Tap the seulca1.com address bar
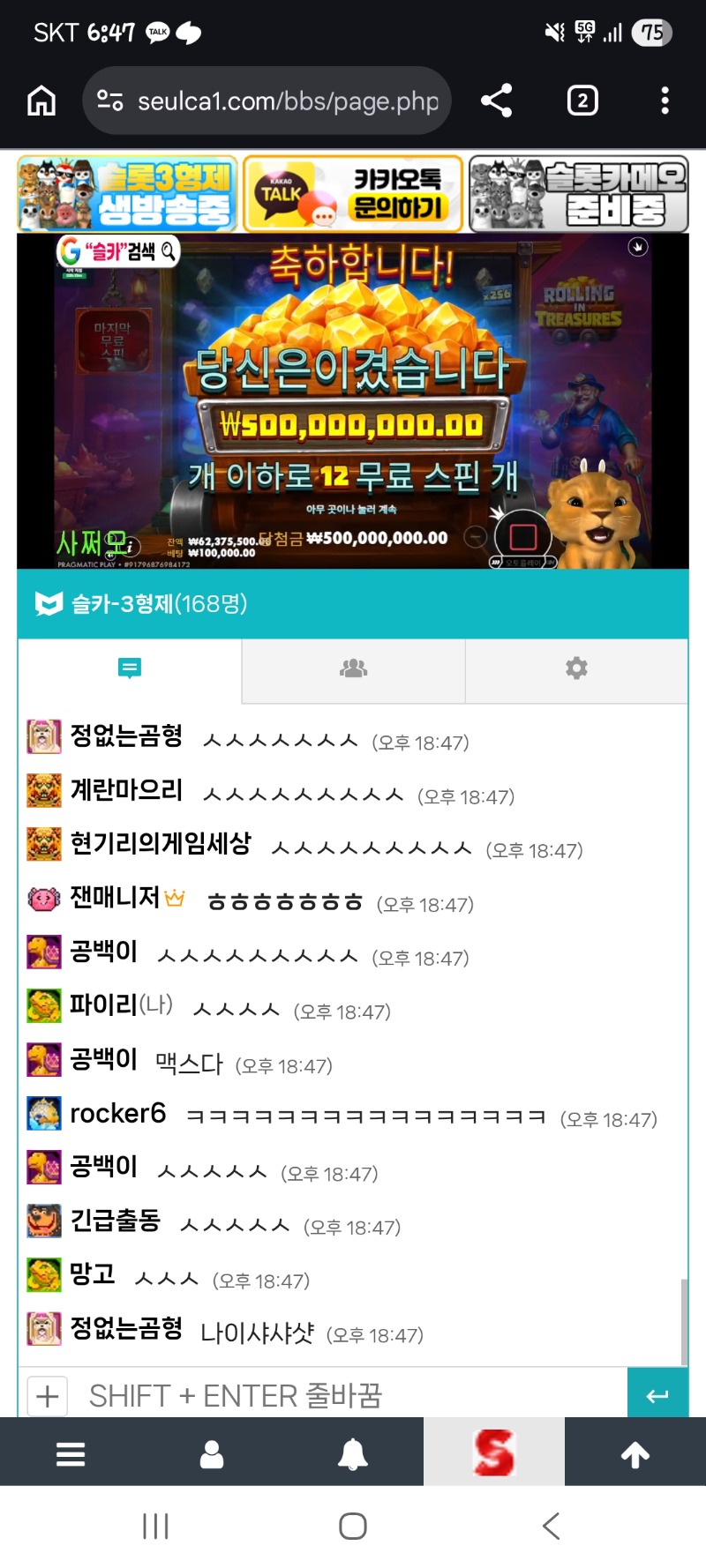This screenshot has width=706, height=1568. [274, 101]
